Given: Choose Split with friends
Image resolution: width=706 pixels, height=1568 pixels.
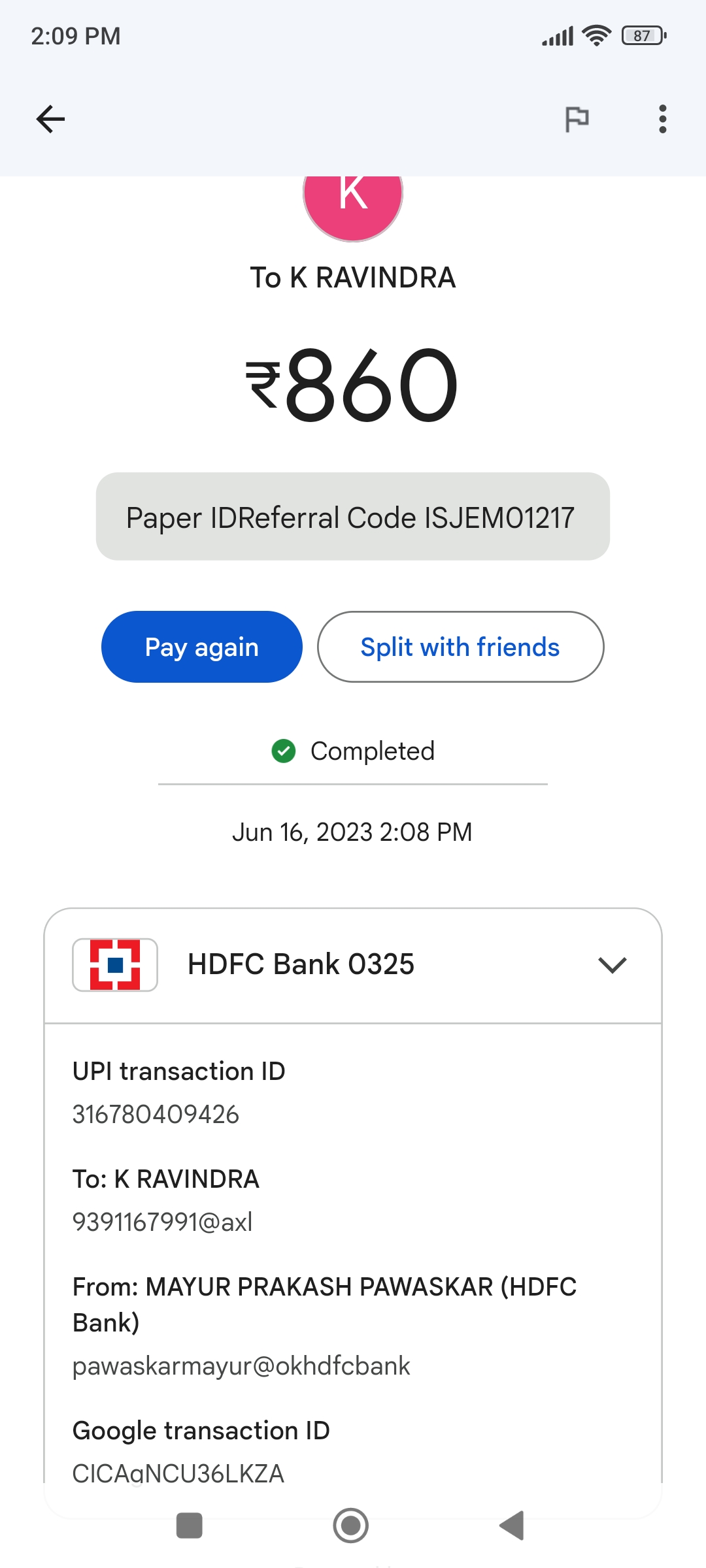Looking at the screenshot, I should [x=460, y=647].
